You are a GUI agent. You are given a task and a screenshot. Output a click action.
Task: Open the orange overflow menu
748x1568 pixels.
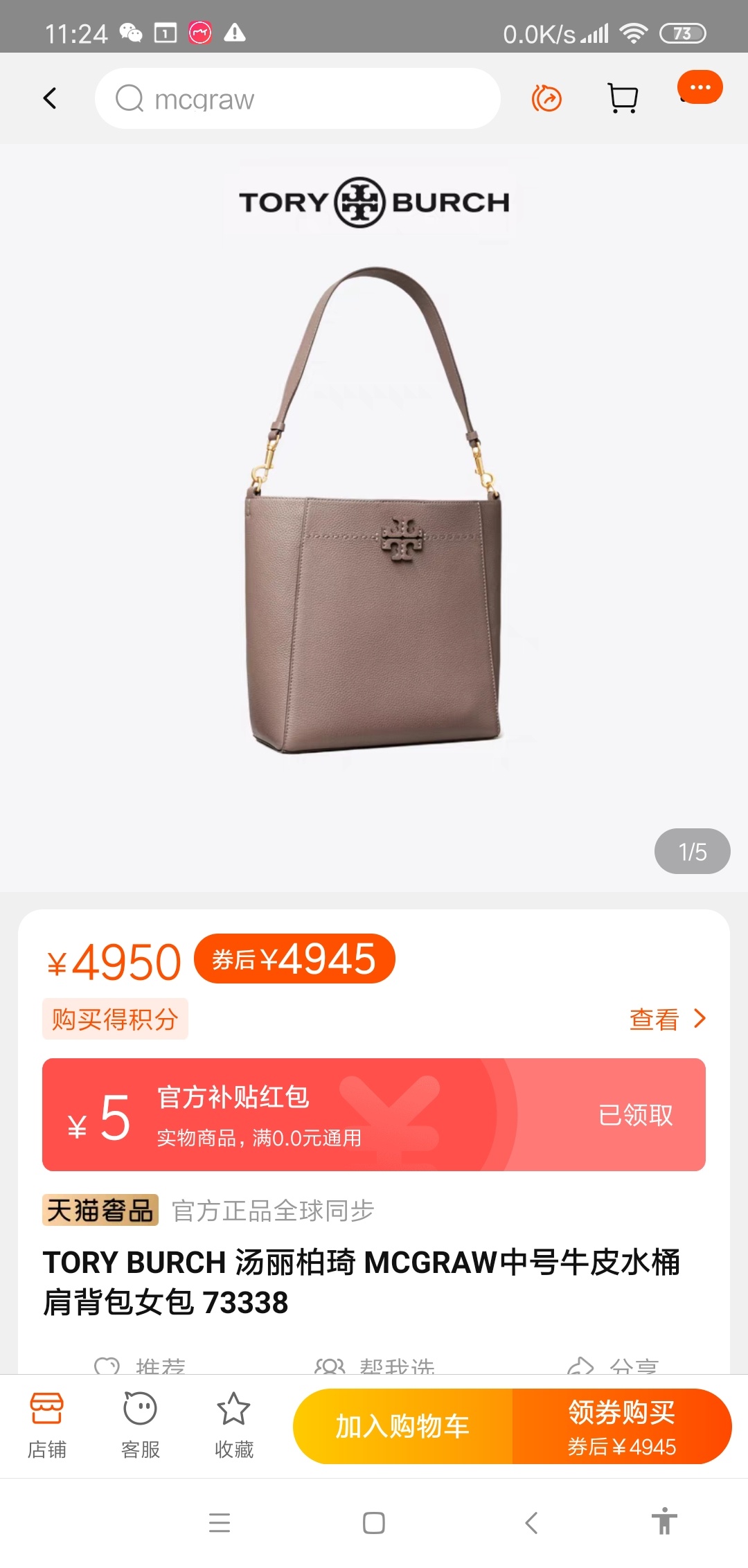click(700, 87)
